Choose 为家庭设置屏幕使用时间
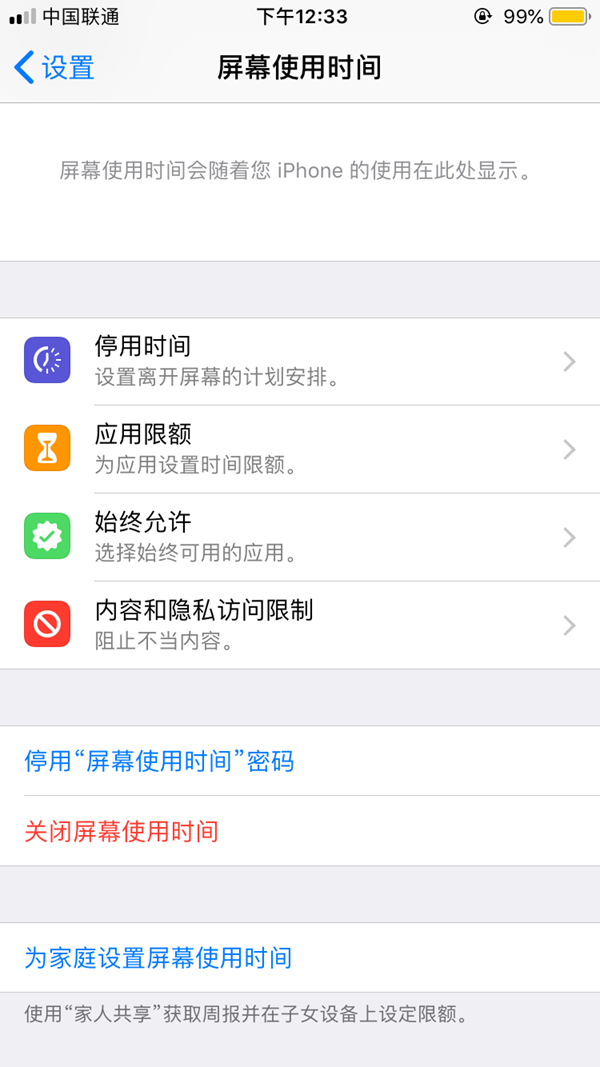The width and height of the screenshot is (600, 1067). [x=159, y=958]
